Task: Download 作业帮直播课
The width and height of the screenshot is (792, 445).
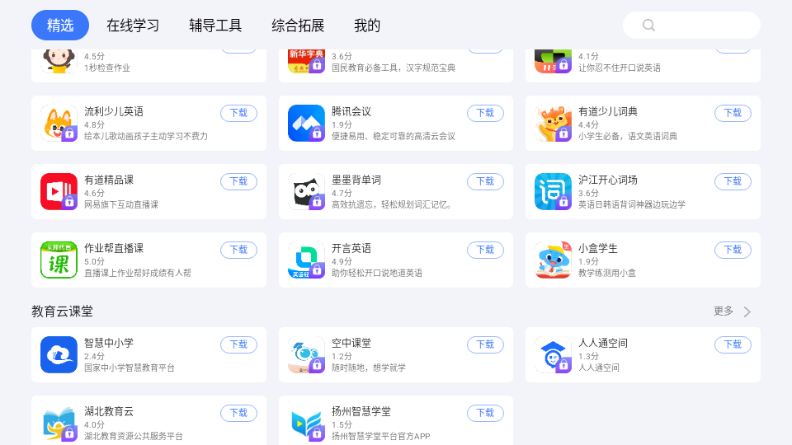Action: [x=238, y=249]
